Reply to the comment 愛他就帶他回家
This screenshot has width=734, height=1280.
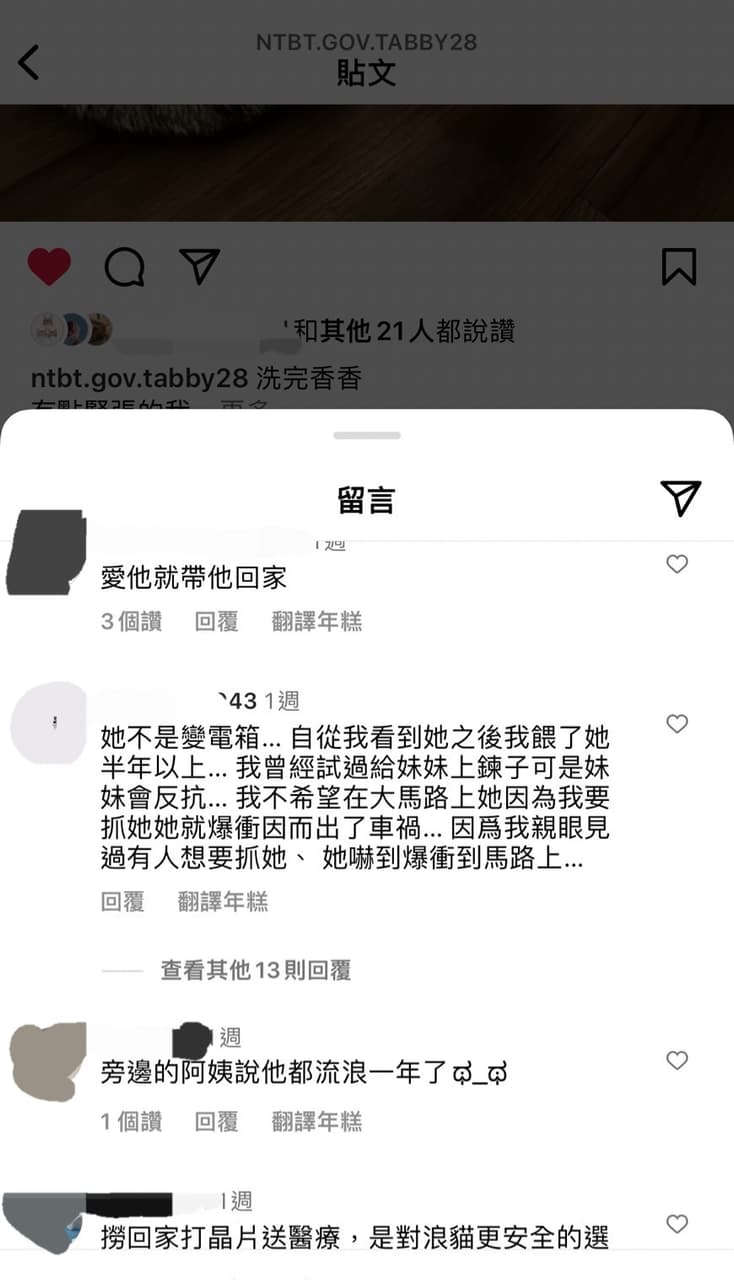point(216,622)
